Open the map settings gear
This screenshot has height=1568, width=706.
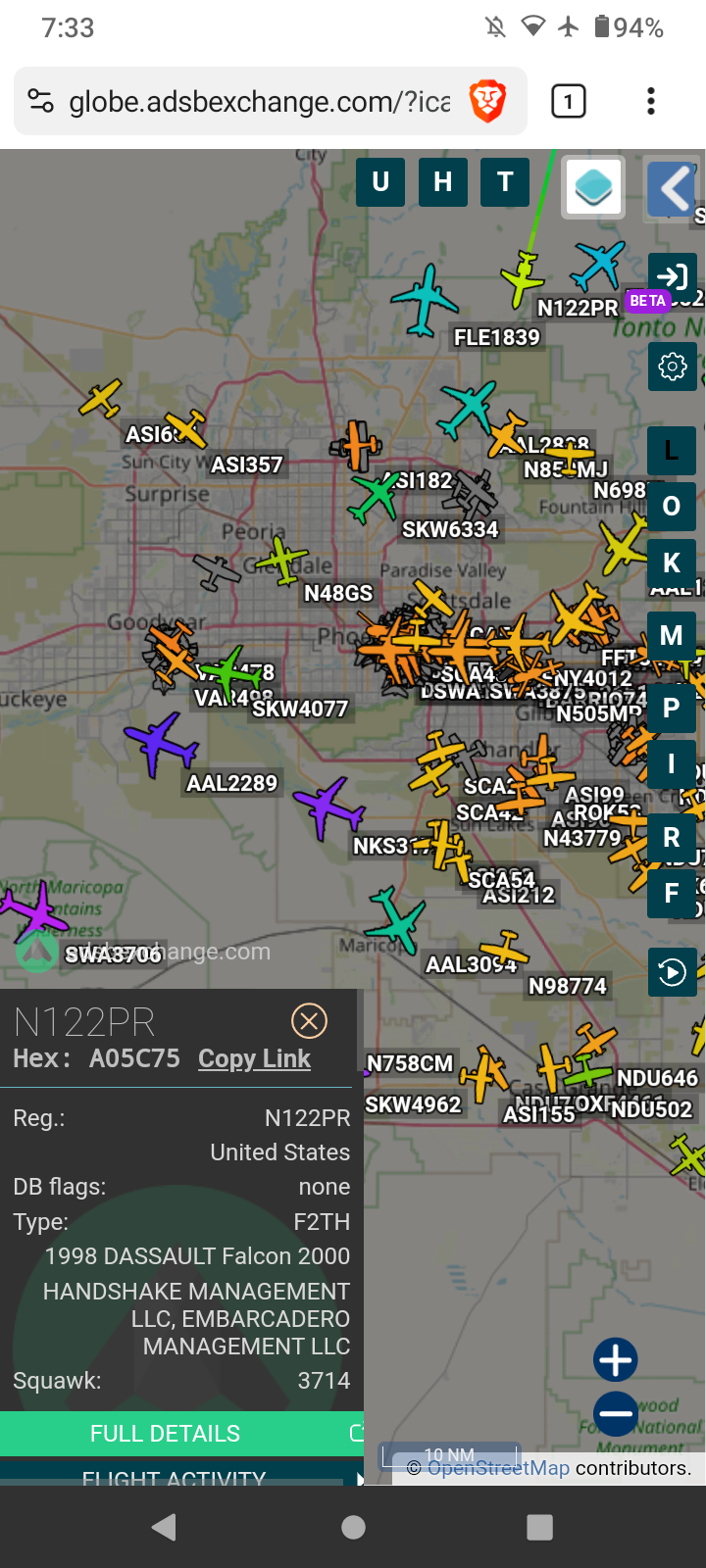(x=673, y=367)
